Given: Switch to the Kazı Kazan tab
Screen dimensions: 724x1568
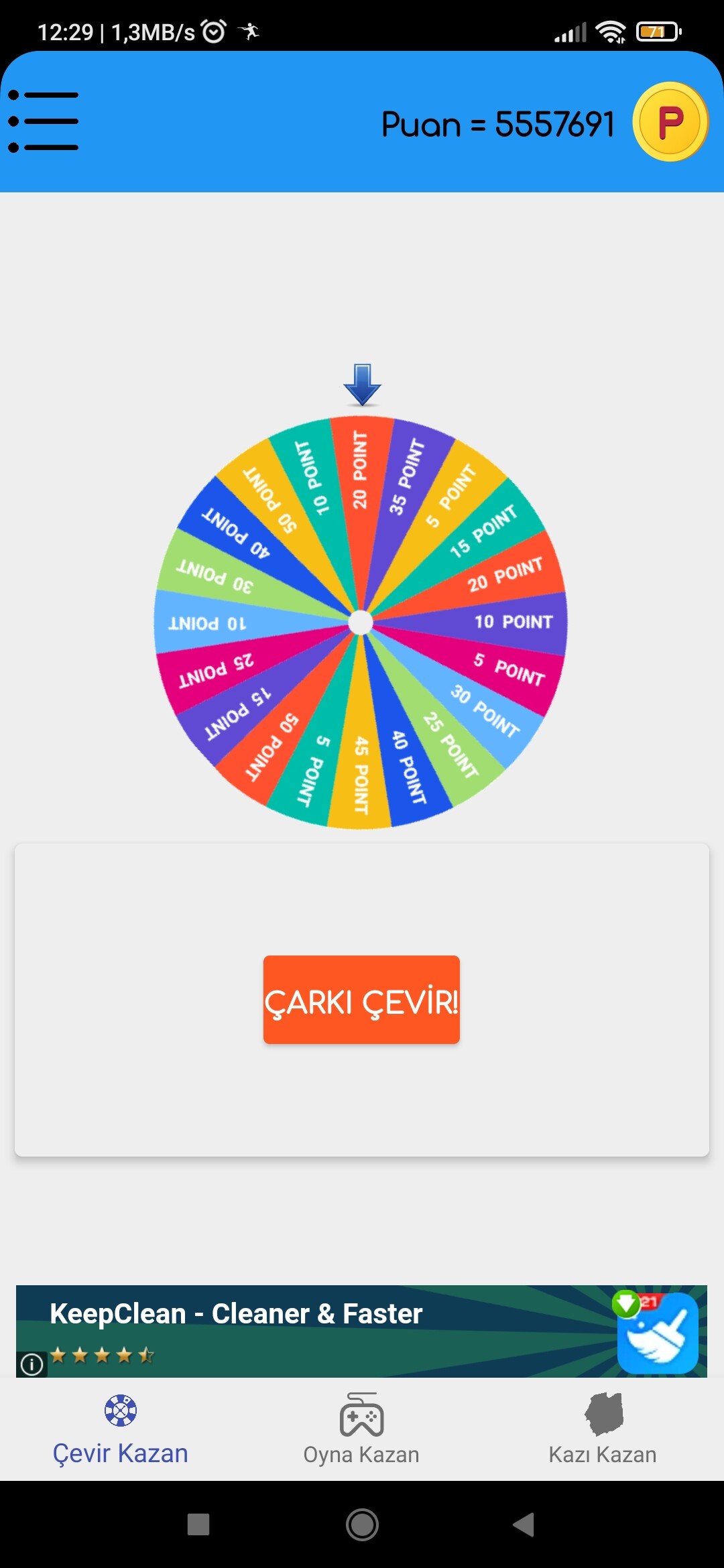Looking at the screenshot, I should pos(603,1429).
